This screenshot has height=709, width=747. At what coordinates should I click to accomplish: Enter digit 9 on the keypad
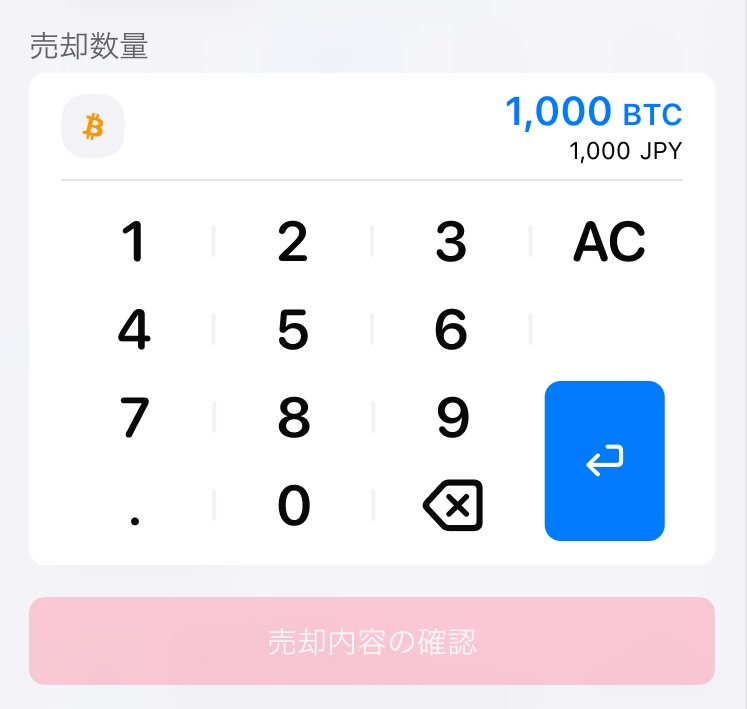pos(451,418)
